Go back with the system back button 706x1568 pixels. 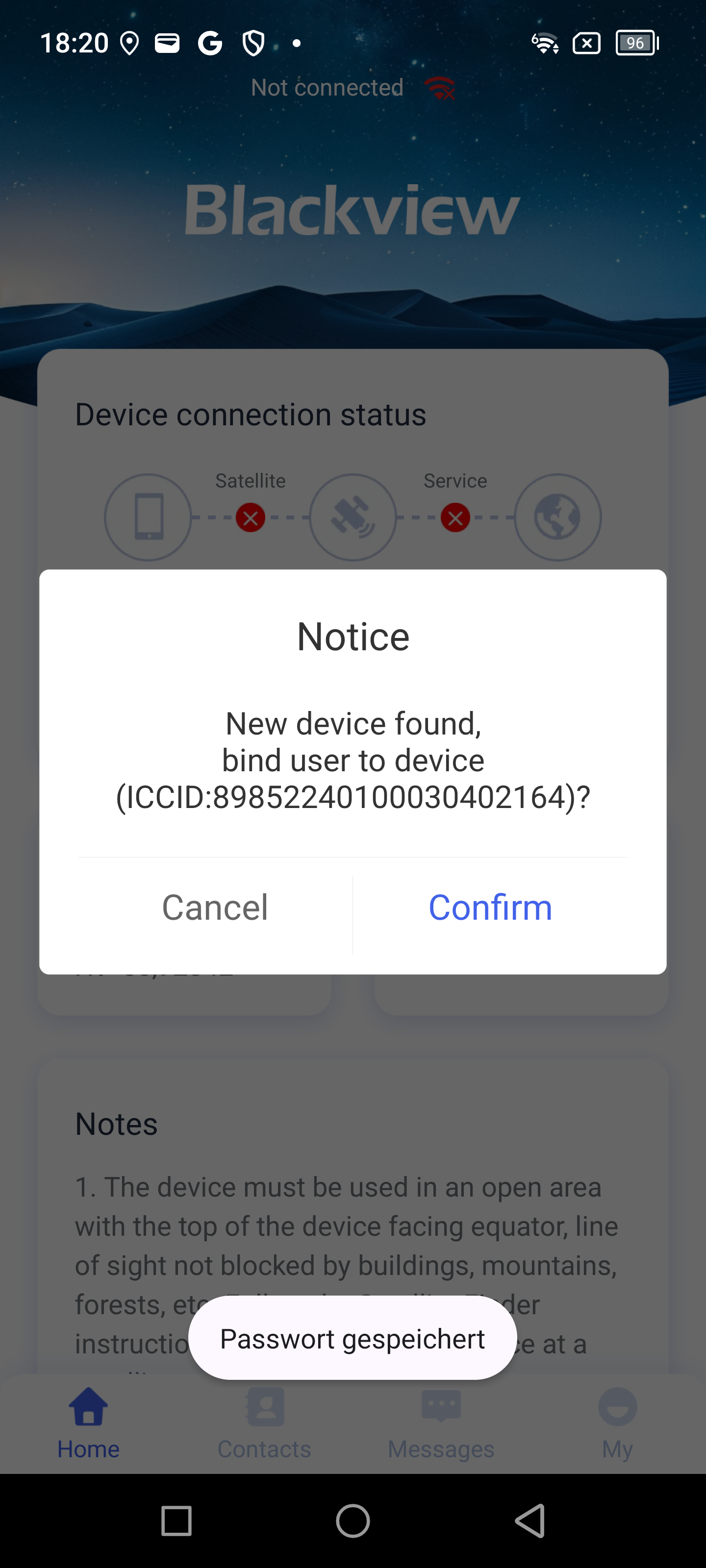click(x=529, y=1521)
